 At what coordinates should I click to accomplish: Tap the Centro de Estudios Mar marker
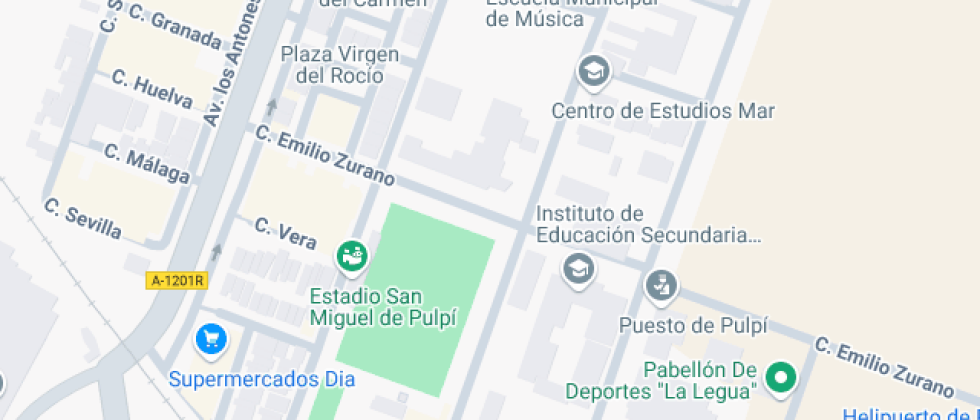[593, 71]
